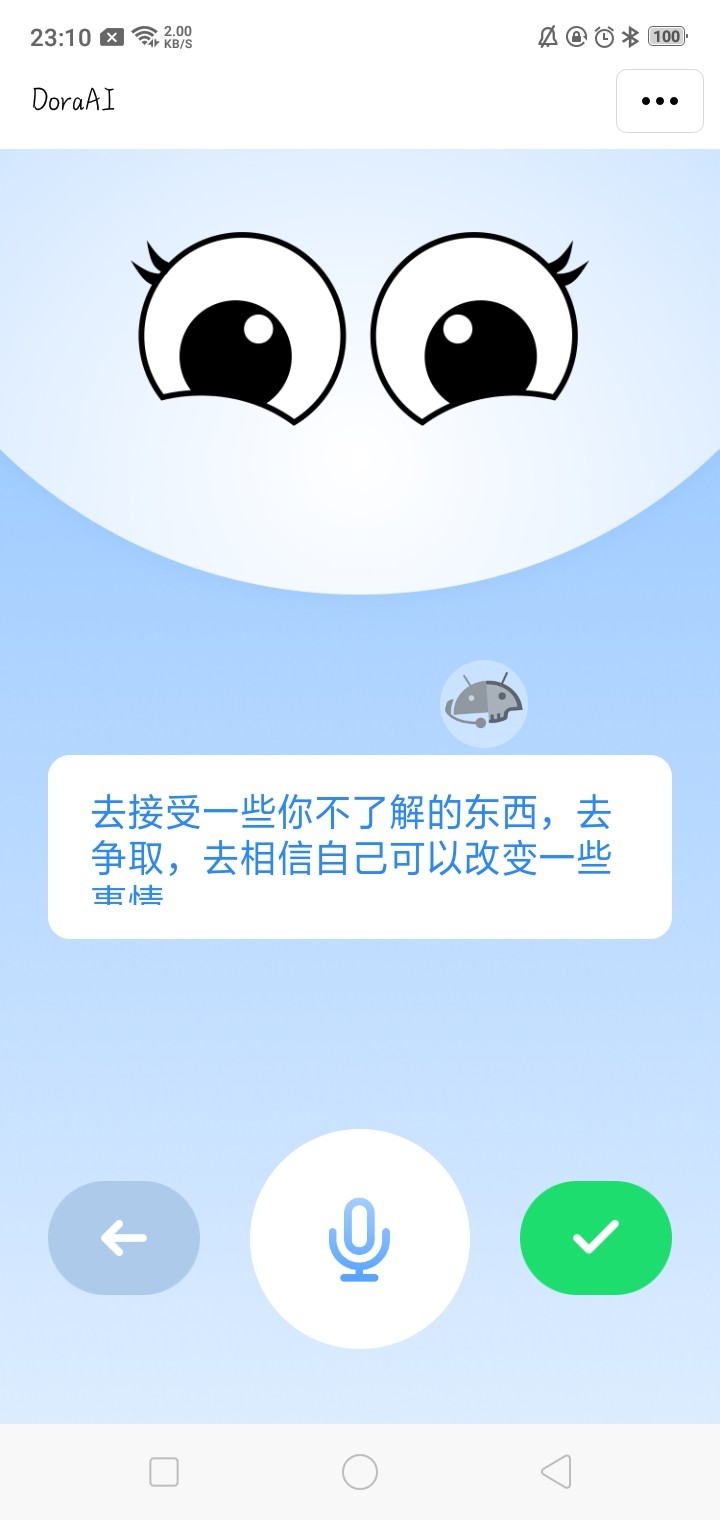Confirm with the green checkmark button
This screenshot has width=720, height=1520.
(x=596, y=1238)
